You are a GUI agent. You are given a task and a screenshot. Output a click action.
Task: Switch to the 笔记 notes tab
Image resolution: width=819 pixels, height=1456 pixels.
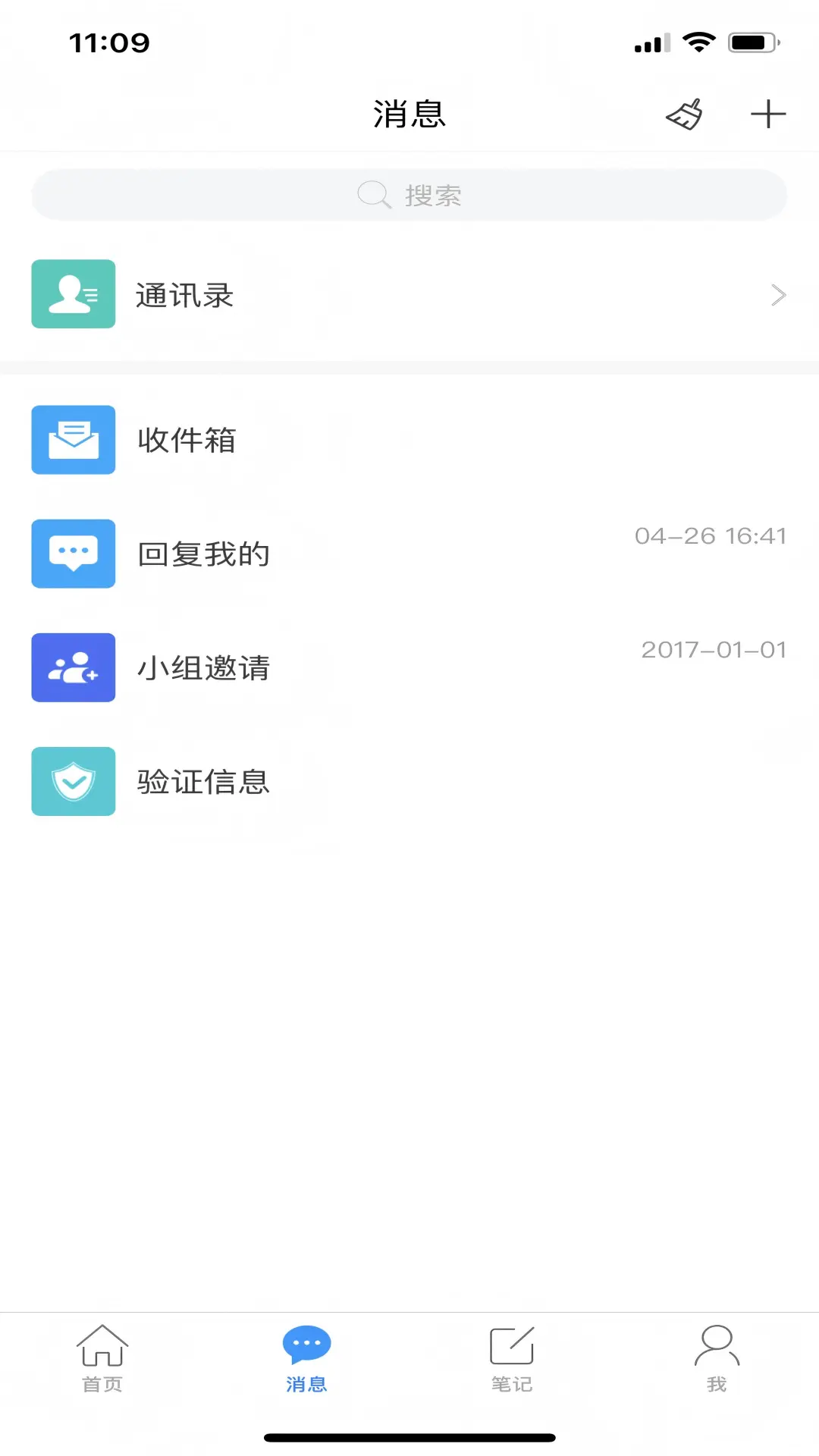(x=511, y=1357)
